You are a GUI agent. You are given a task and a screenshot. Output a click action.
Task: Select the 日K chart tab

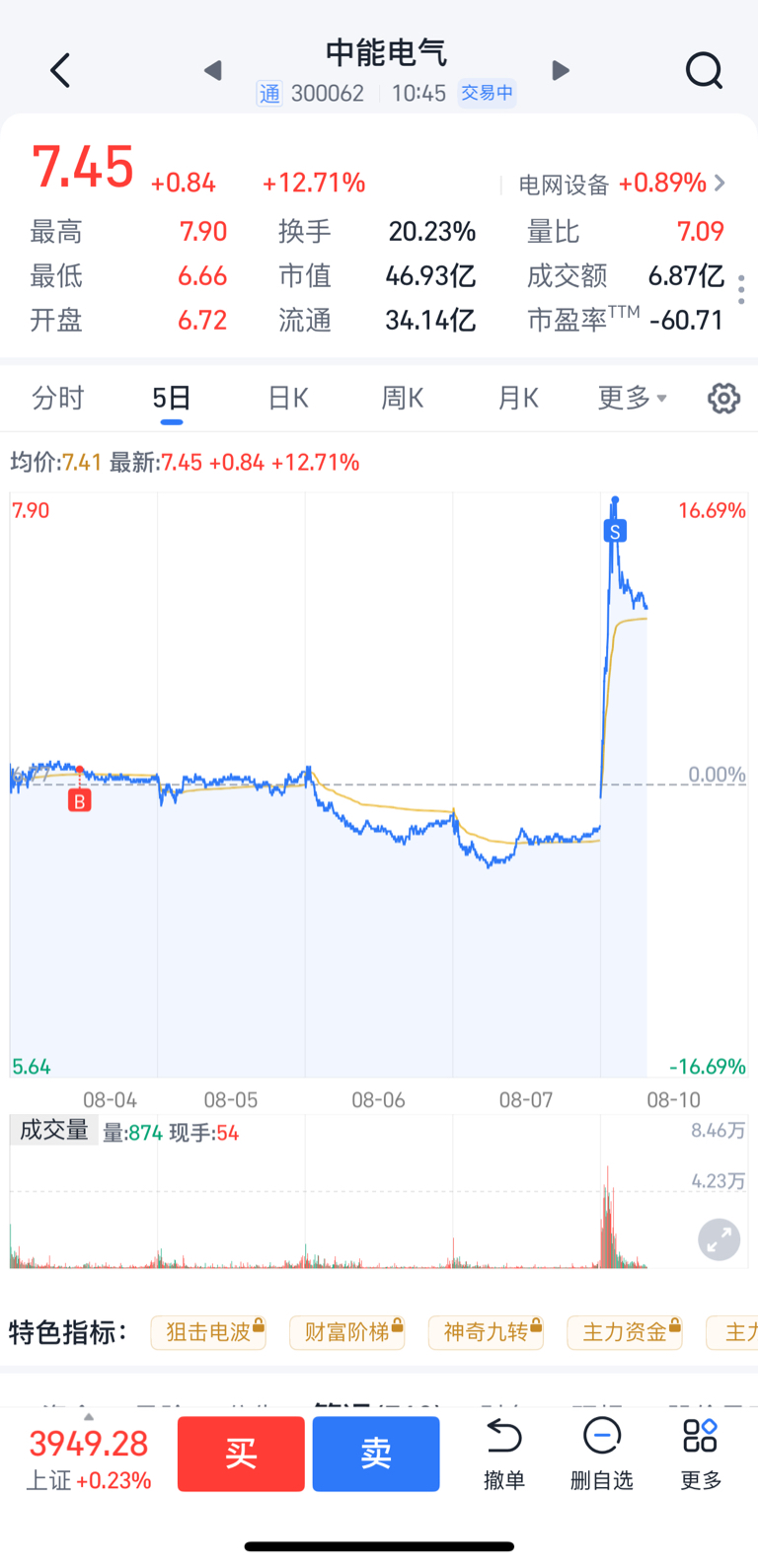click(x=288, y=398)
